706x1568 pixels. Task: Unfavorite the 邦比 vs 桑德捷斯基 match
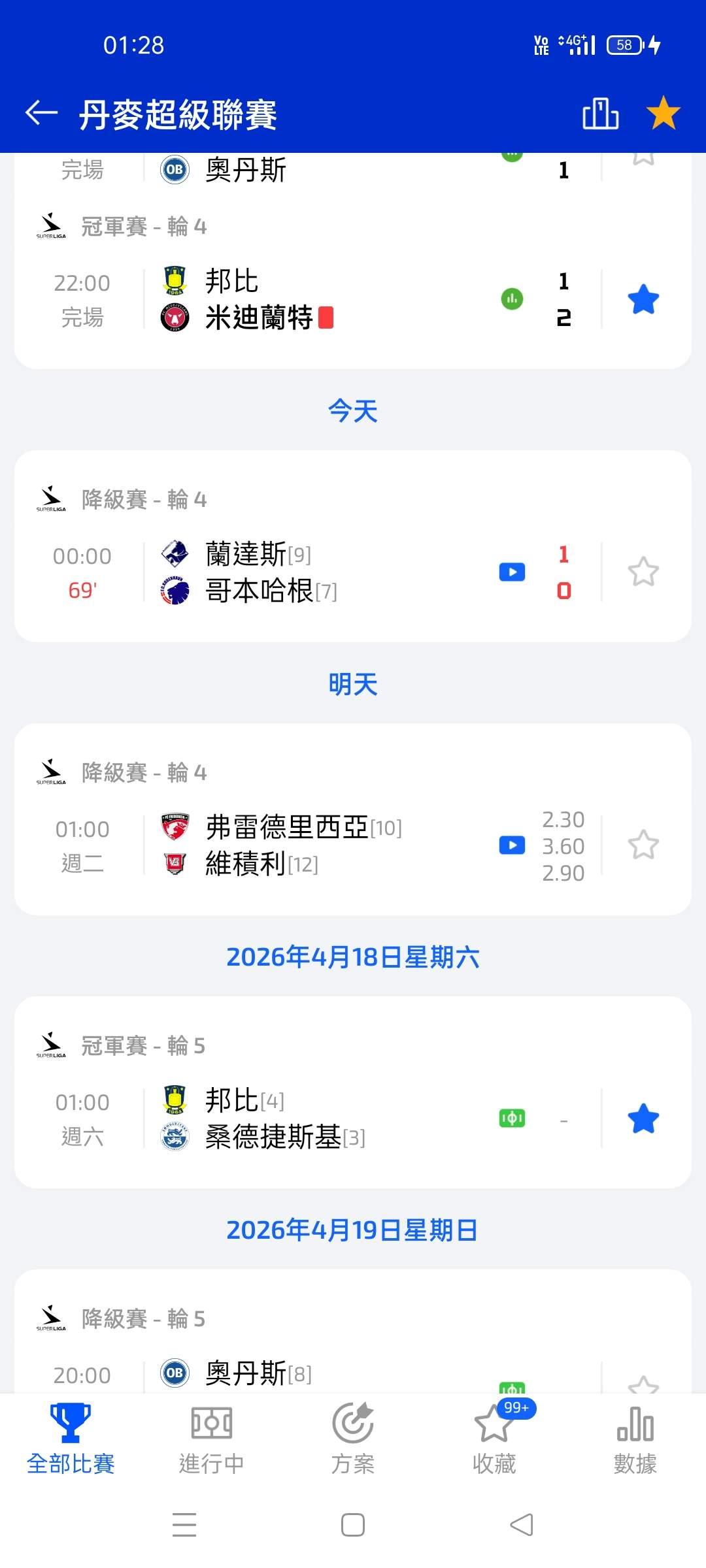[x=643, y=1119]
